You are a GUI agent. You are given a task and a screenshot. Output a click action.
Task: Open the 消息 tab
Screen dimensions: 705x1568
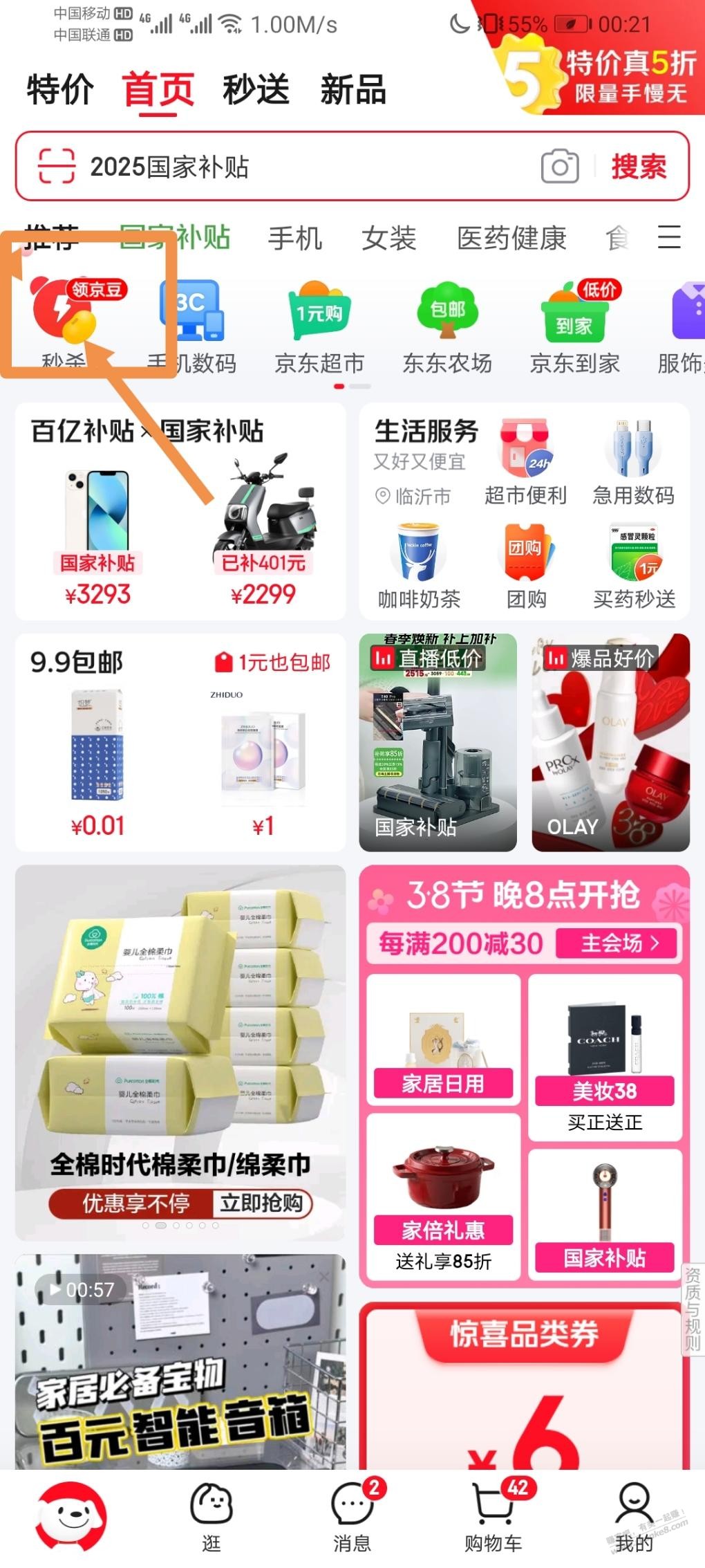pyautogui.click(x=352, y=1518)
